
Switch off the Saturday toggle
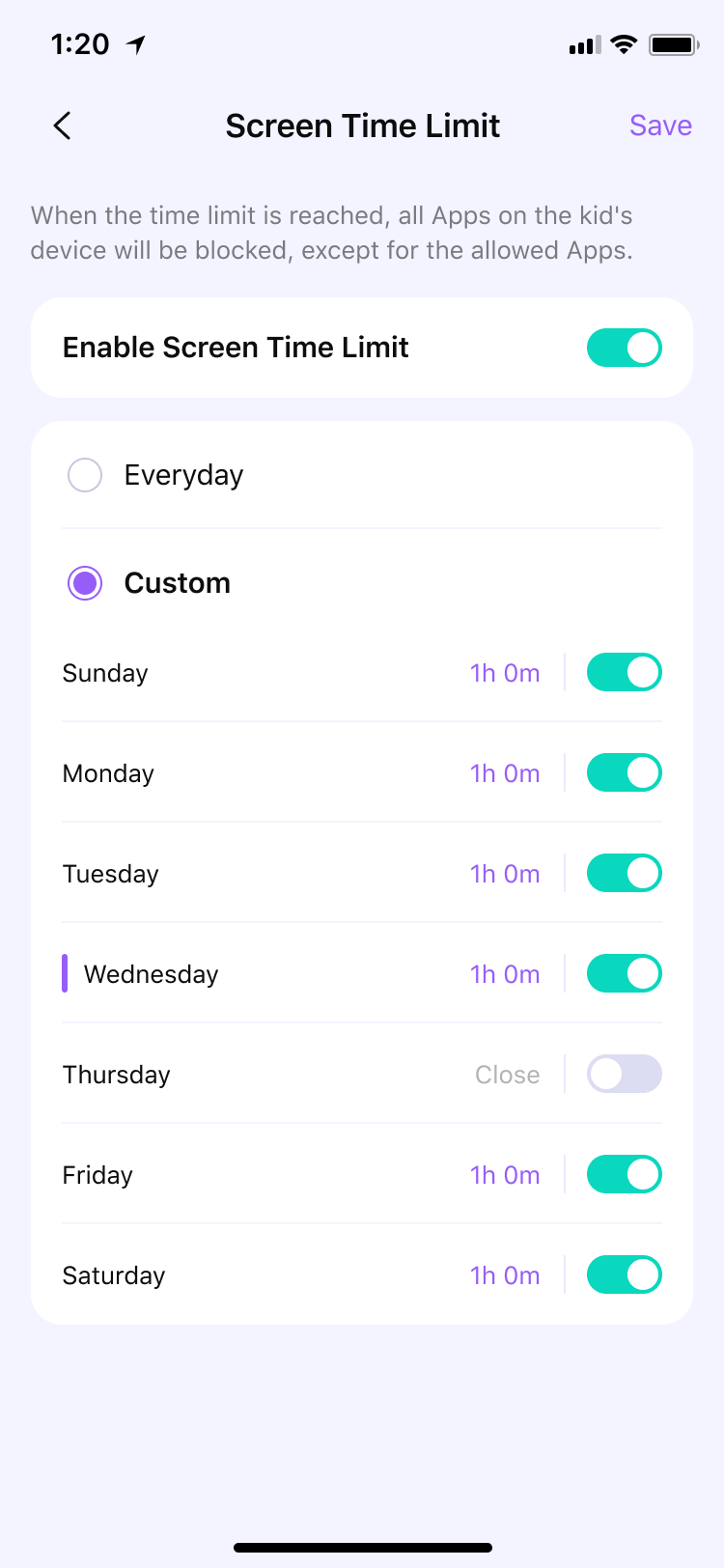pos(625,1274)
